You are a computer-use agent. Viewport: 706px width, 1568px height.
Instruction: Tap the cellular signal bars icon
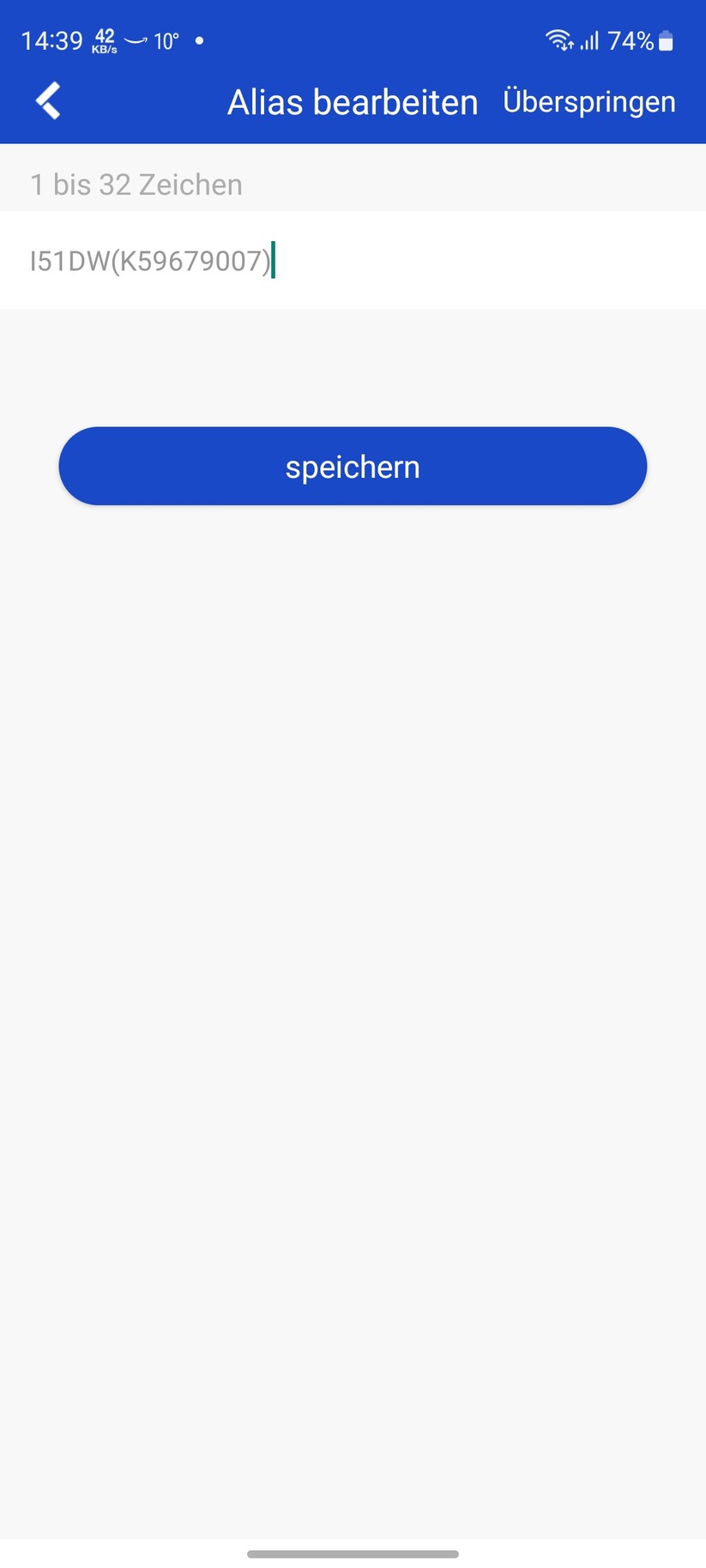coord(590,39)
